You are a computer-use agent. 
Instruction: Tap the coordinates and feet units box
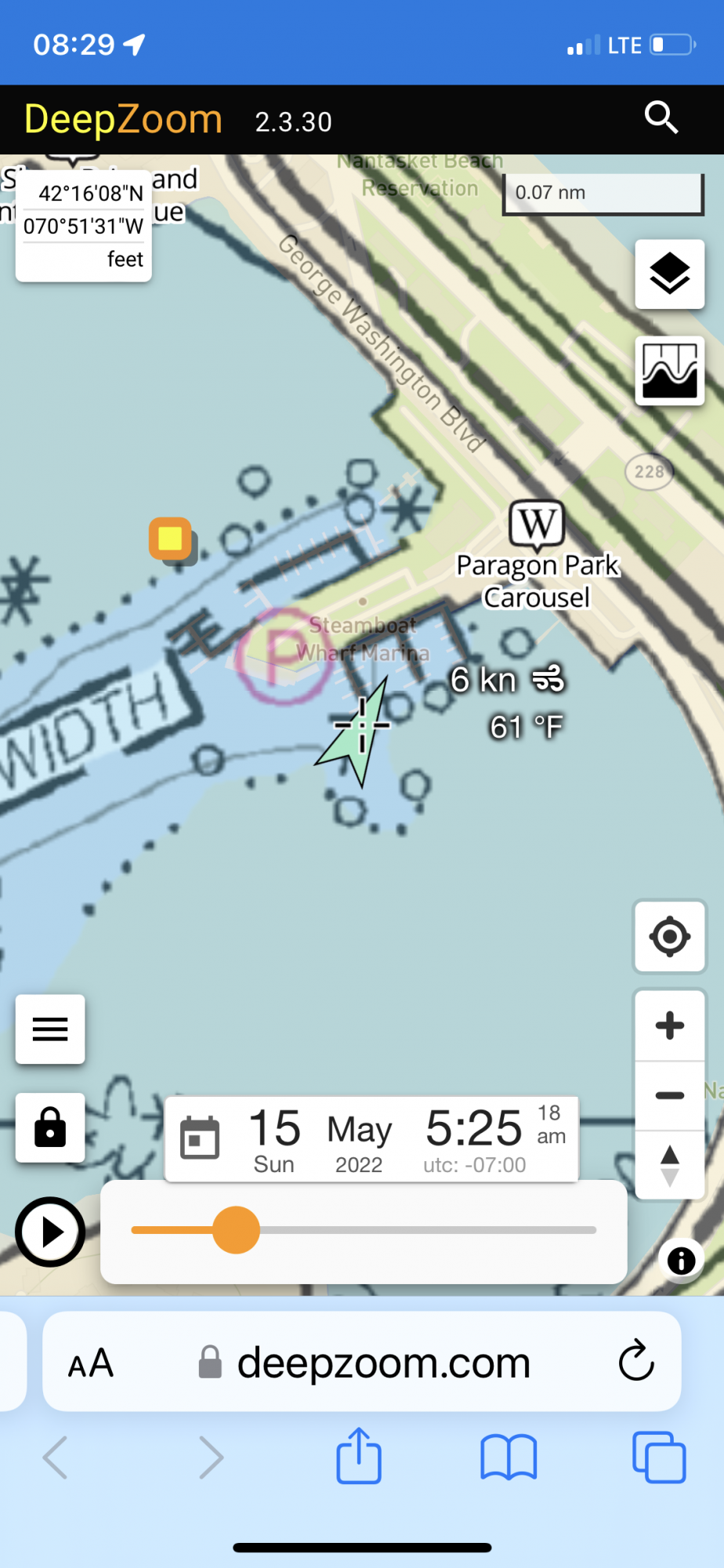pyautogui.click(x=84, y=226)
